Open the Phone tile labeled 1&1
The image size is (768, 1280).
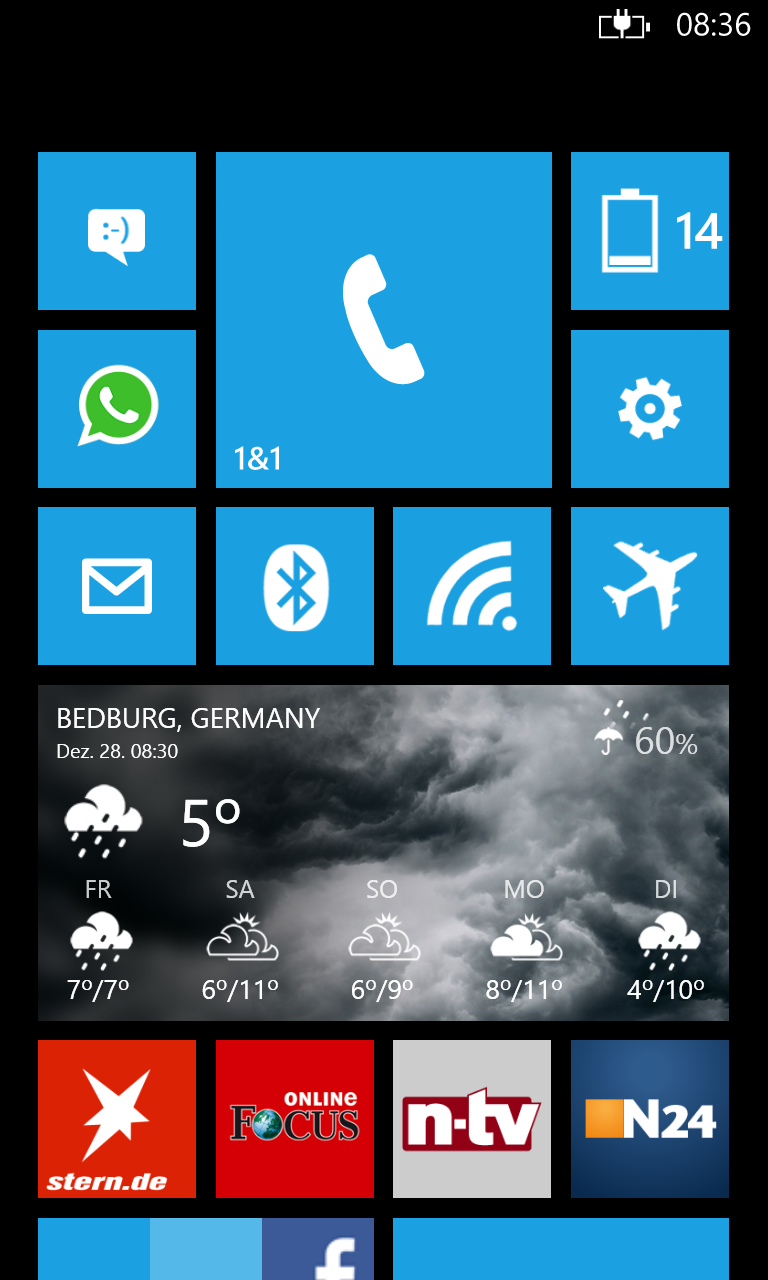384,320
